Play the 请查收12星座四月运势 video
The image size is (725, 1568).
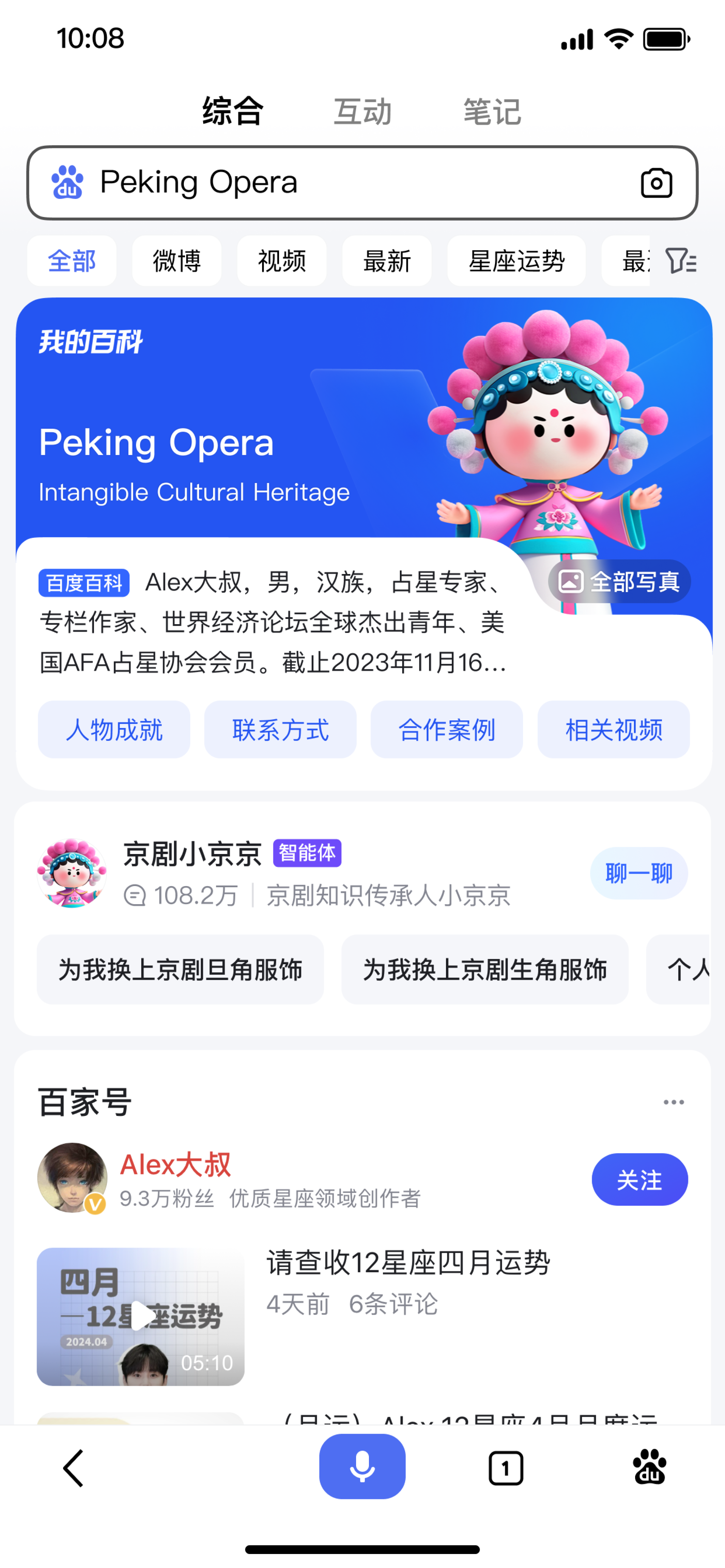[x=141, y=1316]
